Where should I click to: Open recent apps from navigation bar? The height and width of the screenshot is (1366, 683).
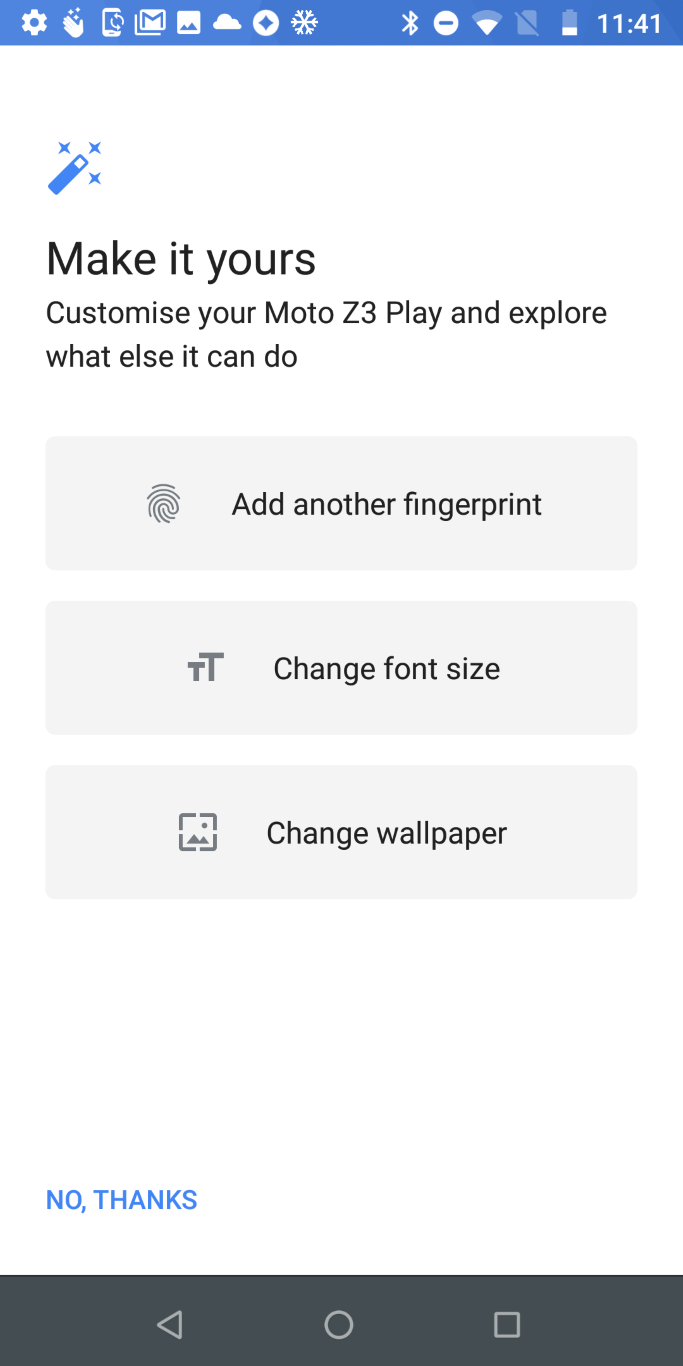point(507,1325)
